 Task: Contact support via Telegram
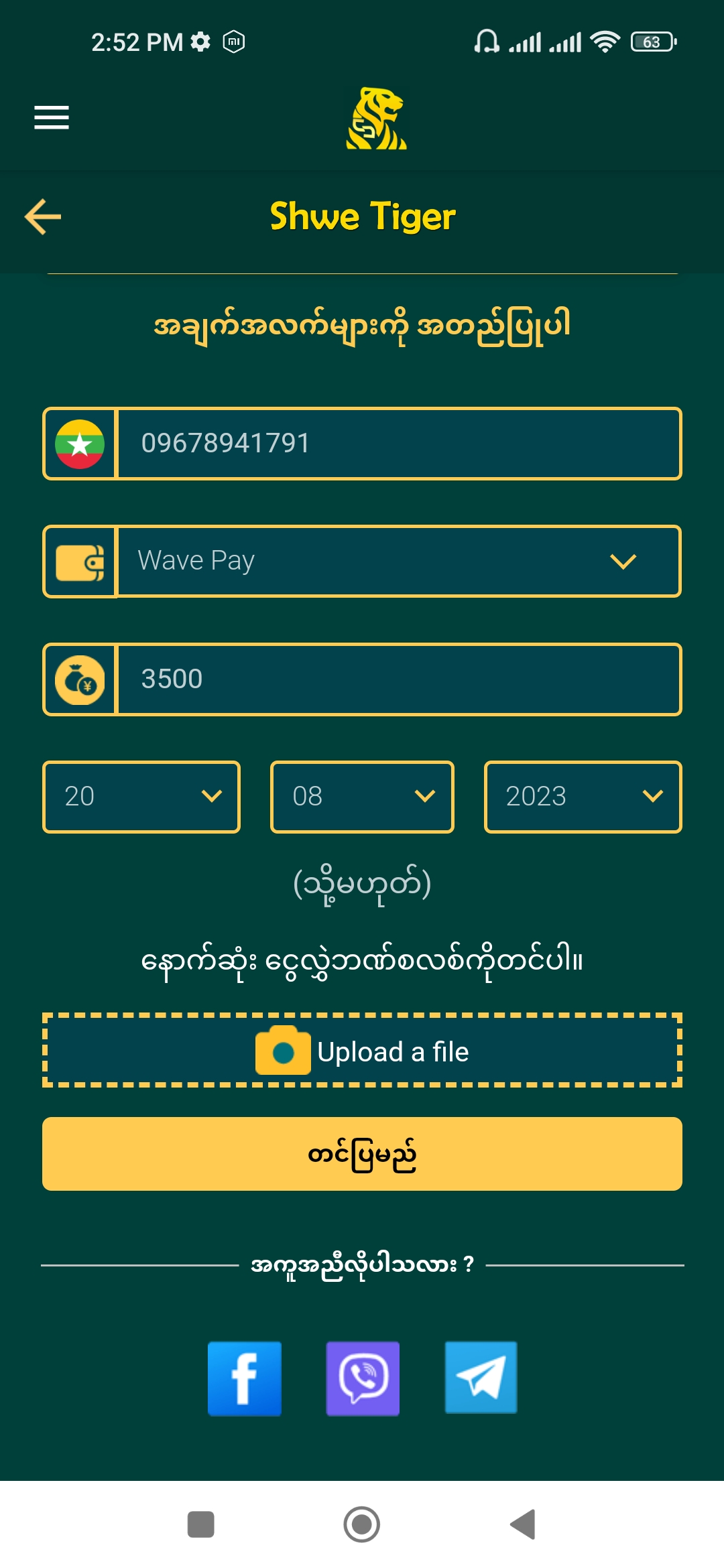click(x=481, y=1378)
